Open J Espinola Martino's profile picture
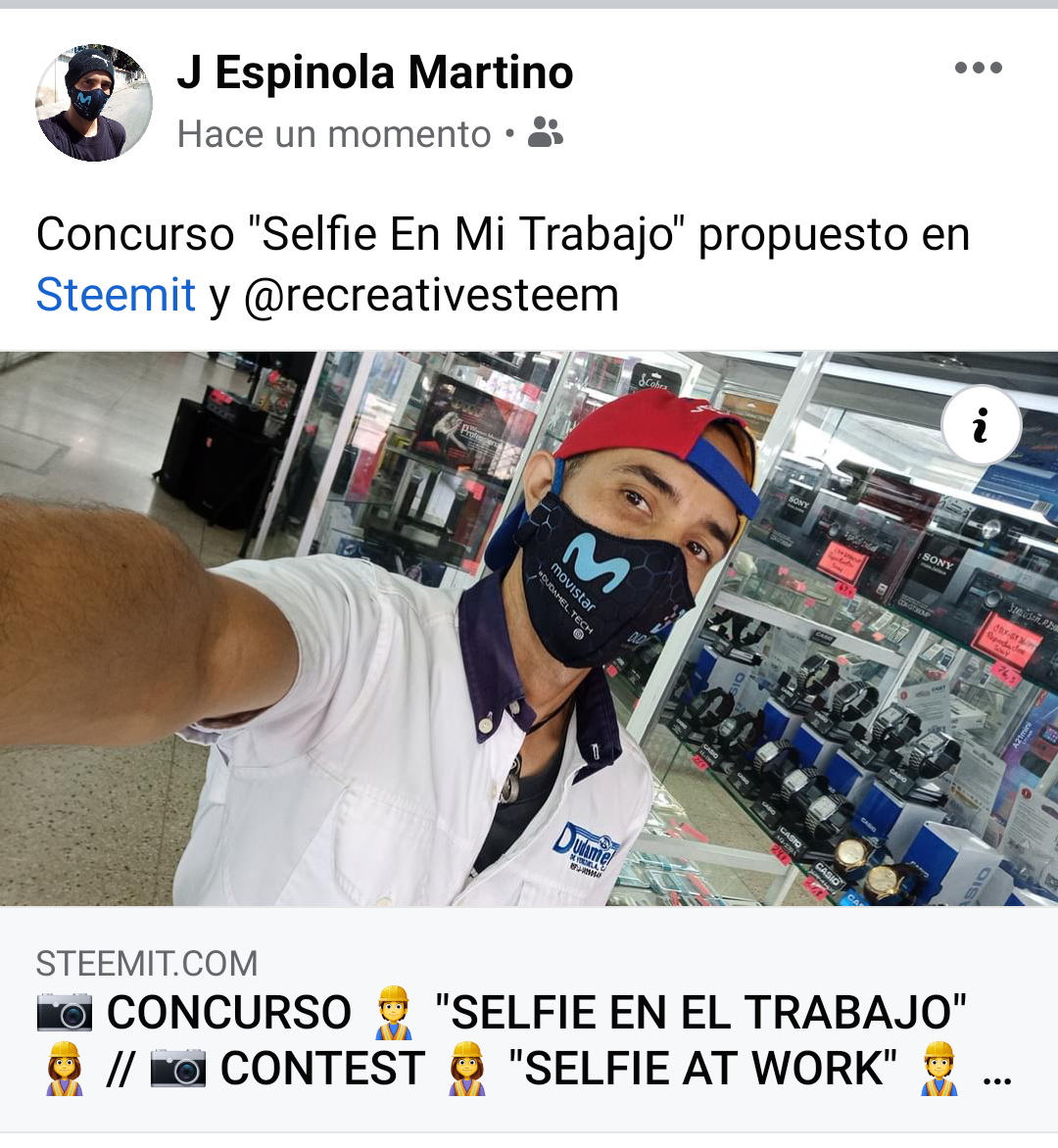 [94, 103]
